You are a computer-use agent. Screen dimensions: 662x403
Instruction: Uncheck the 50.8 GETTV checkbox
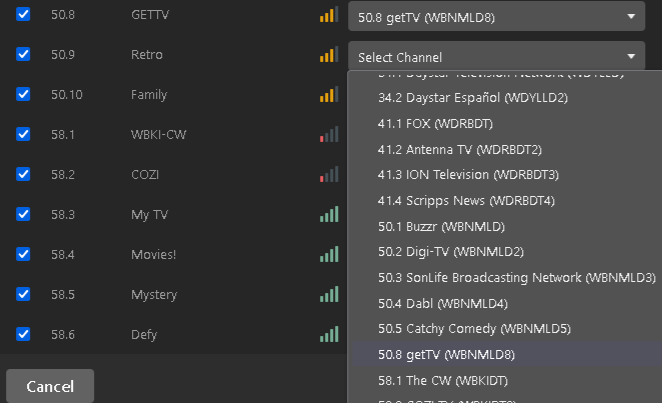click(x=24, y=15)
